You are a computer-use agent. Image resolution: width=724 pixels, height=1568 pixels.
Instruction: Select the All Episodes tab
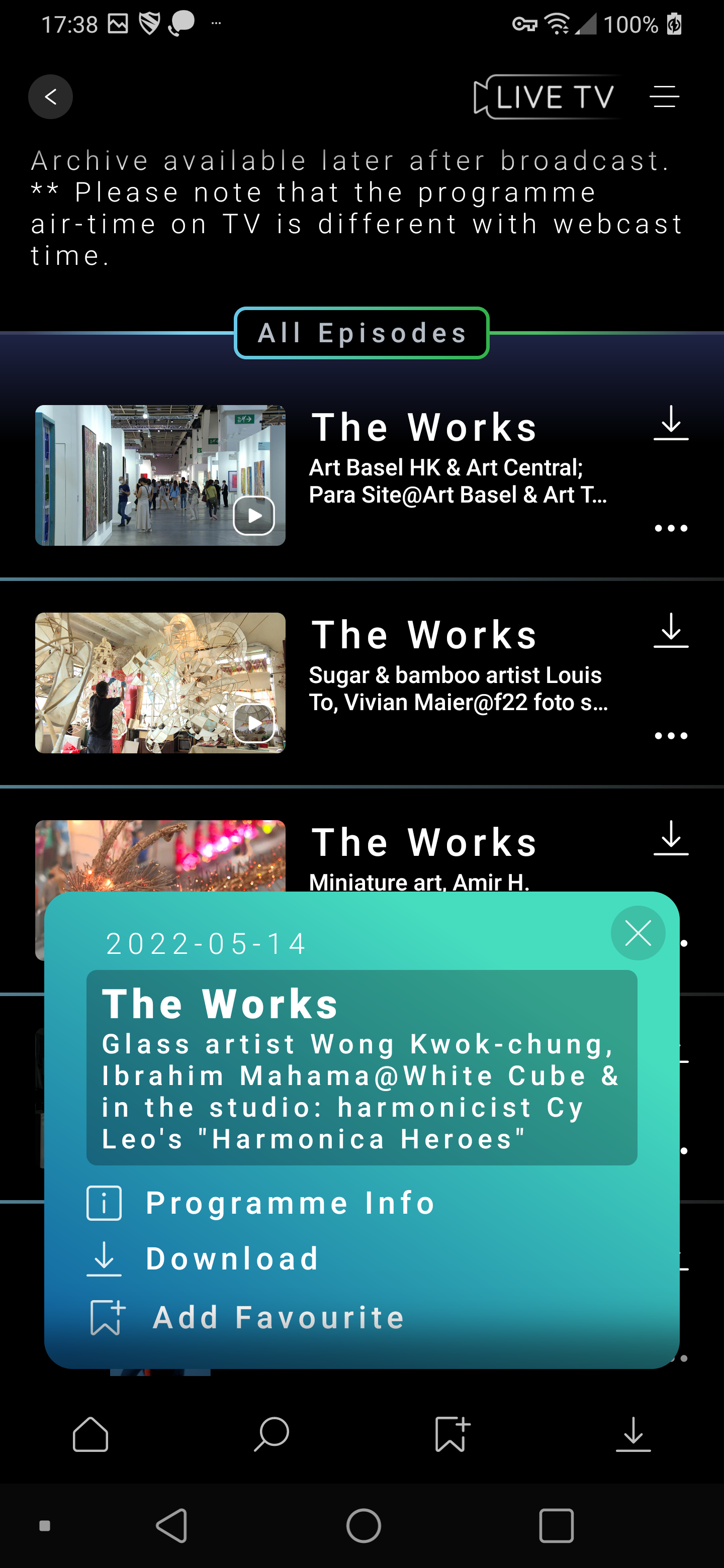361,333
